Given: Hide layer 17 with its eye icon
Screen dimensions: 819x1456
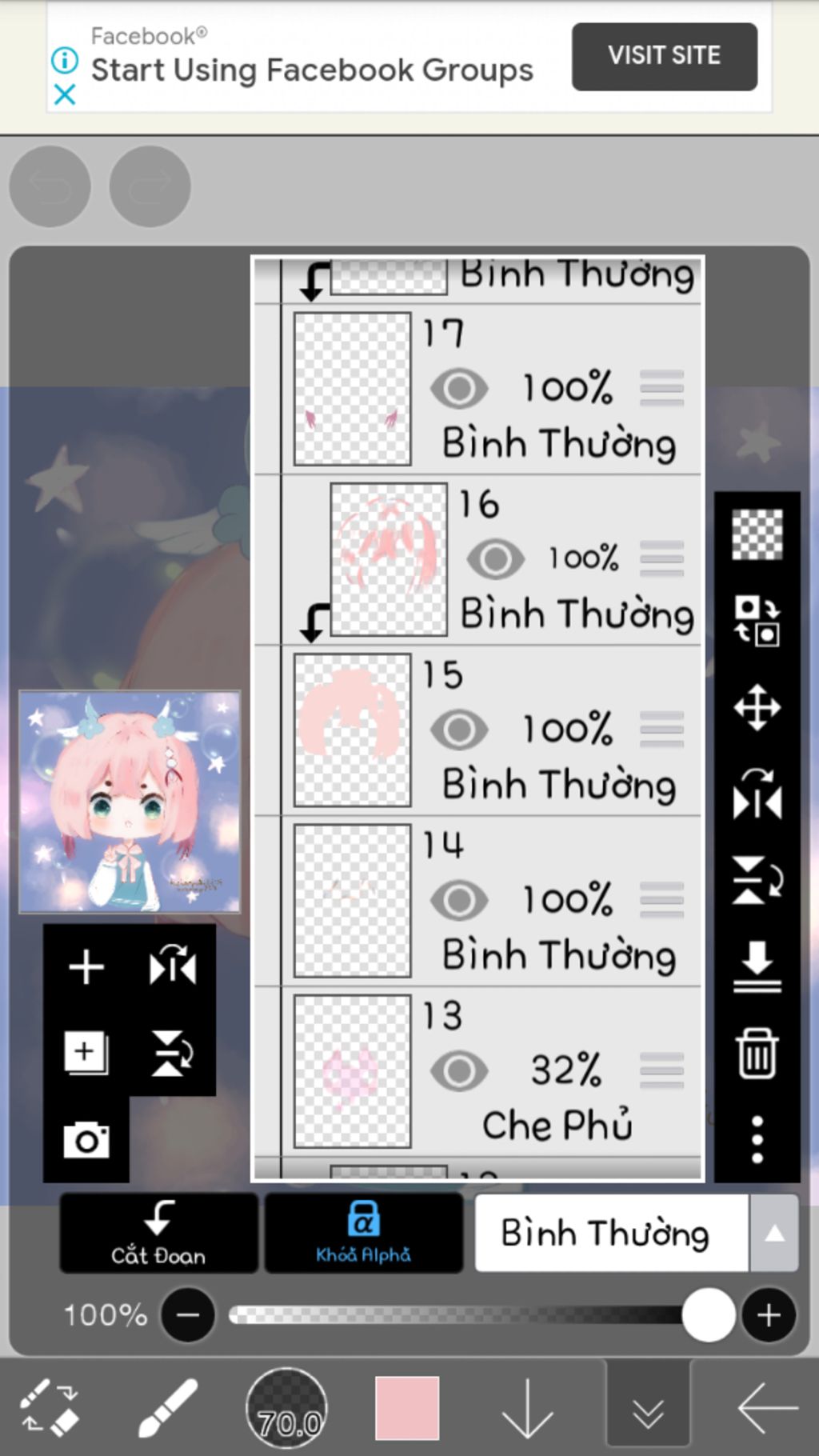Looking at the screenshot, I should [459, 389].
